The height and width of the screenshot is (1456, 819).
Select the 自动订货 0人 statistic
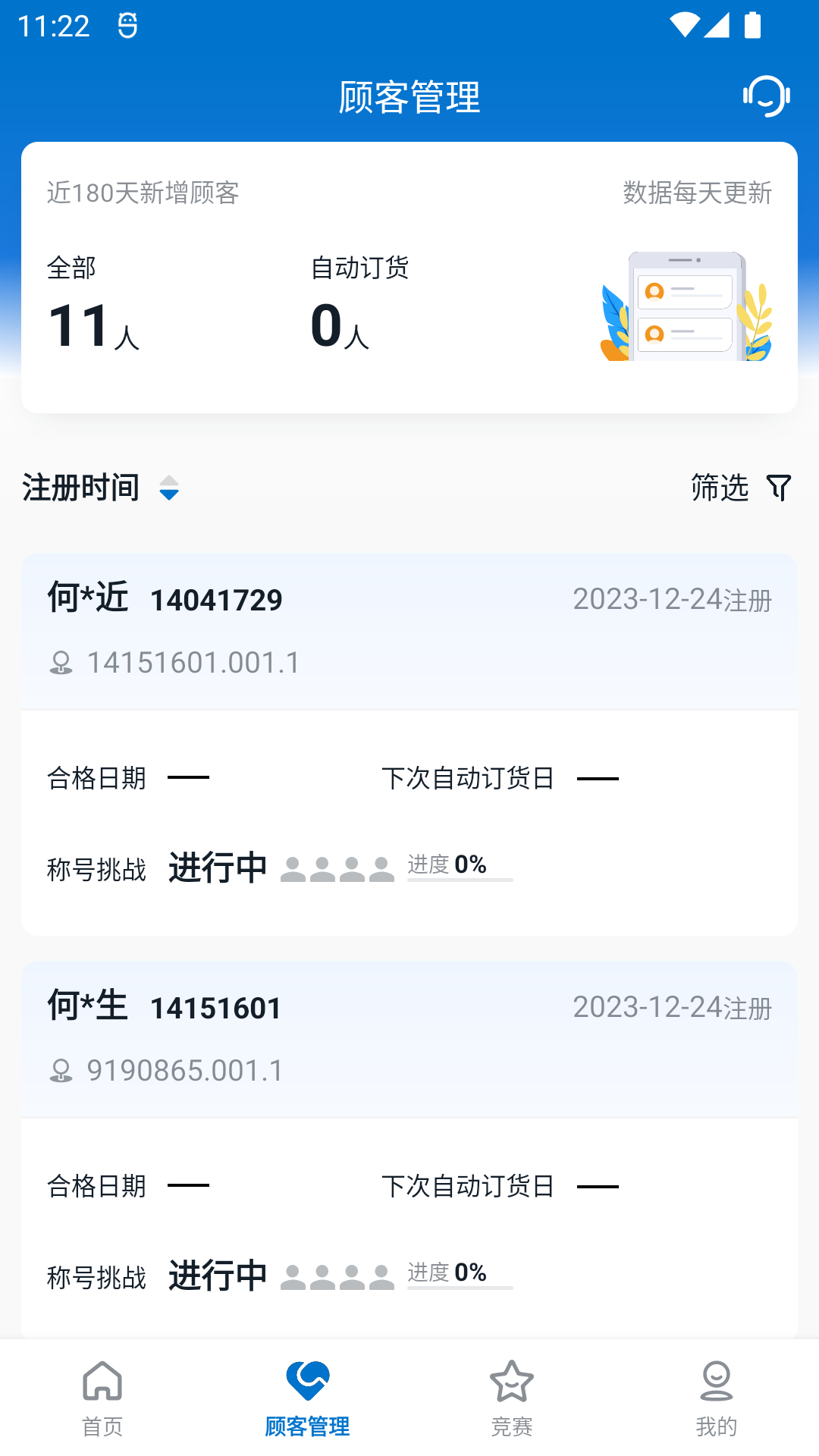click(x=339, y=303)
